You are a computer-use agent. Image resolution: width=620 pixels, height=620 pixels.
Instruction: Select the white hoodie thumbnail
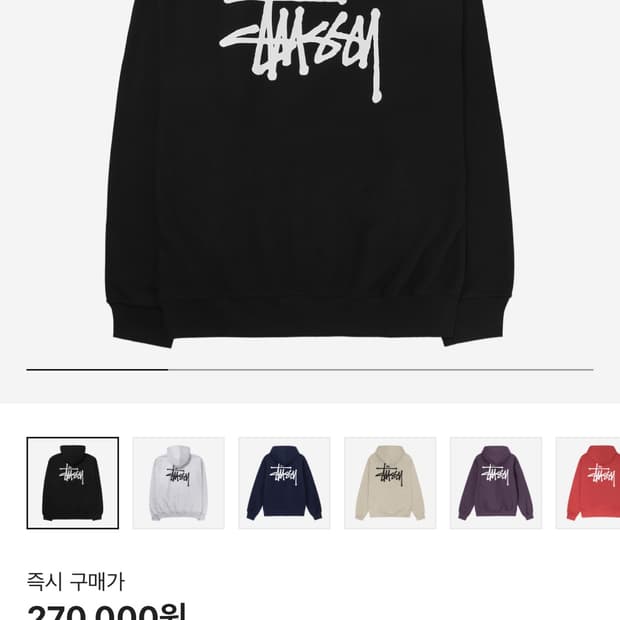click(178, 483)
